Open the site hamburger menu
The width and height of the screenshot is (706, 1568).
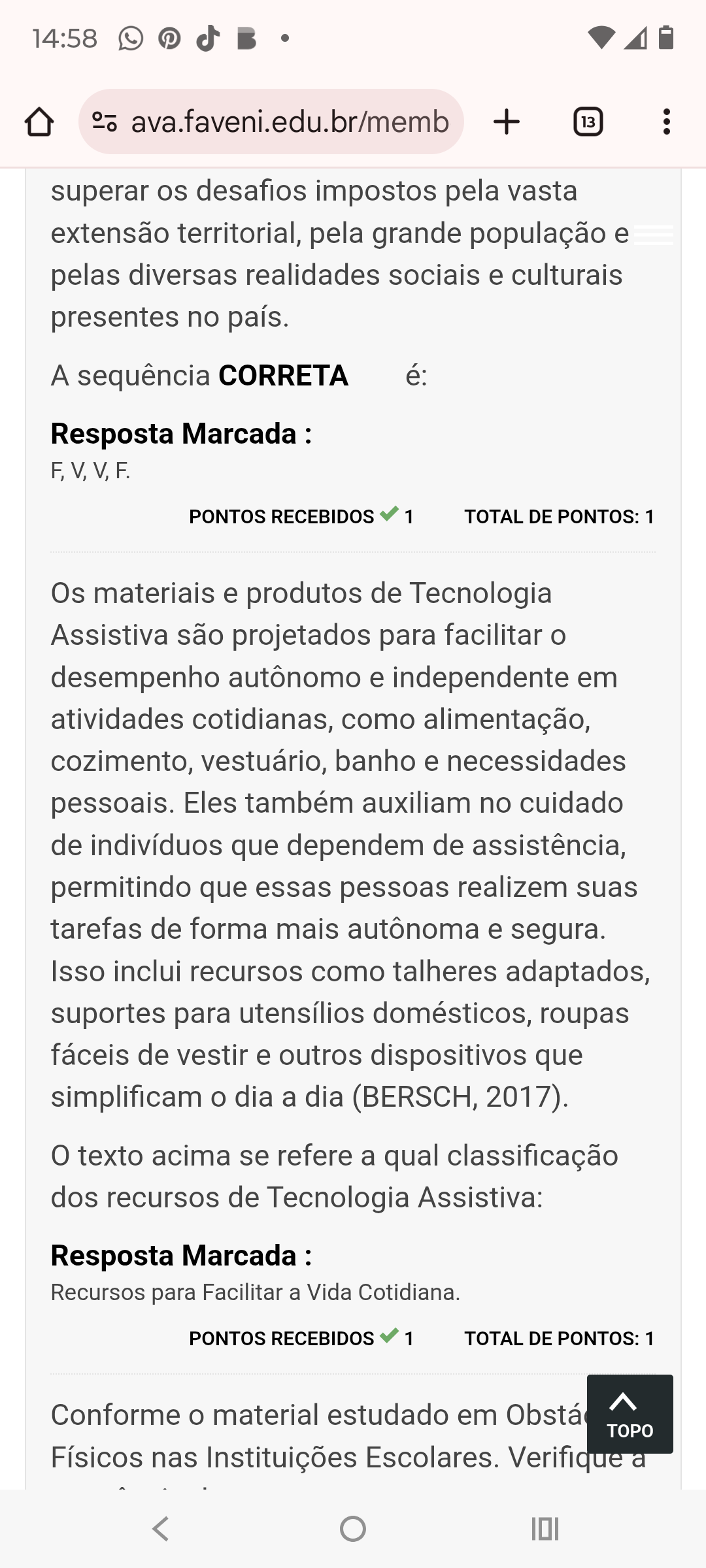pos(653,235)
